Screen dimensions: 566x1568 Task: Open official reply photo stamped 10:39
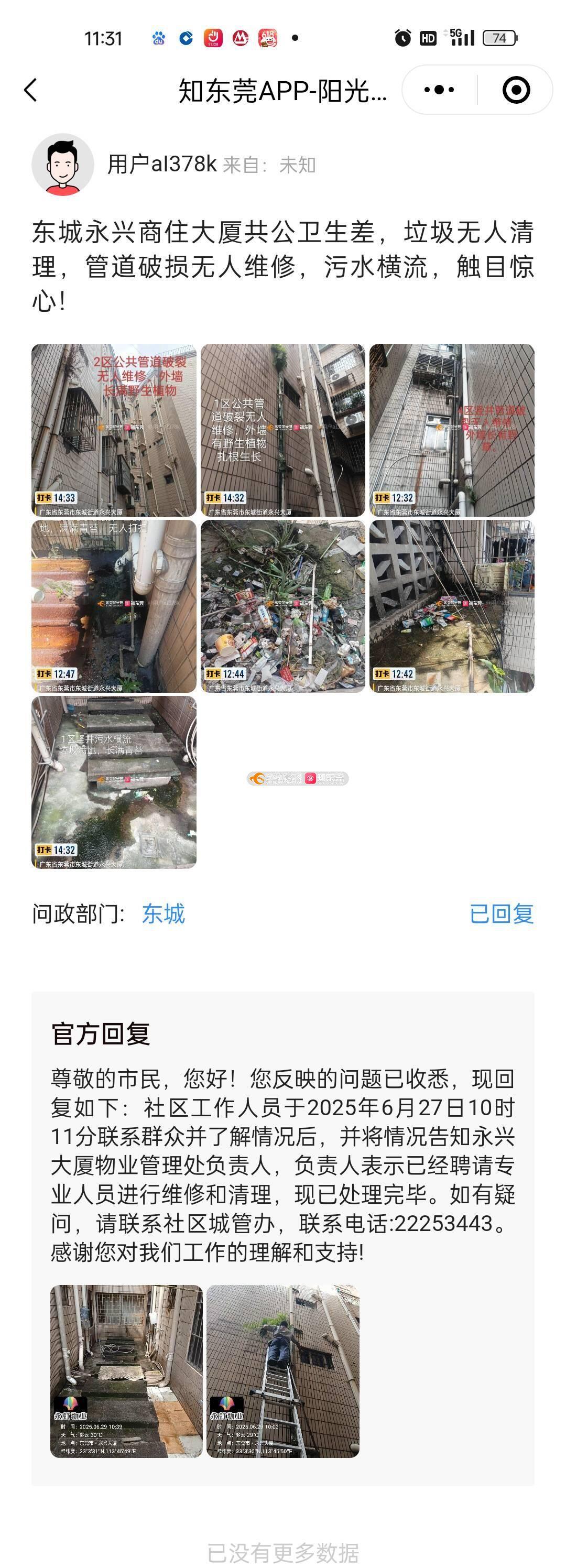pyautogui.click(x=126, y=1371)
